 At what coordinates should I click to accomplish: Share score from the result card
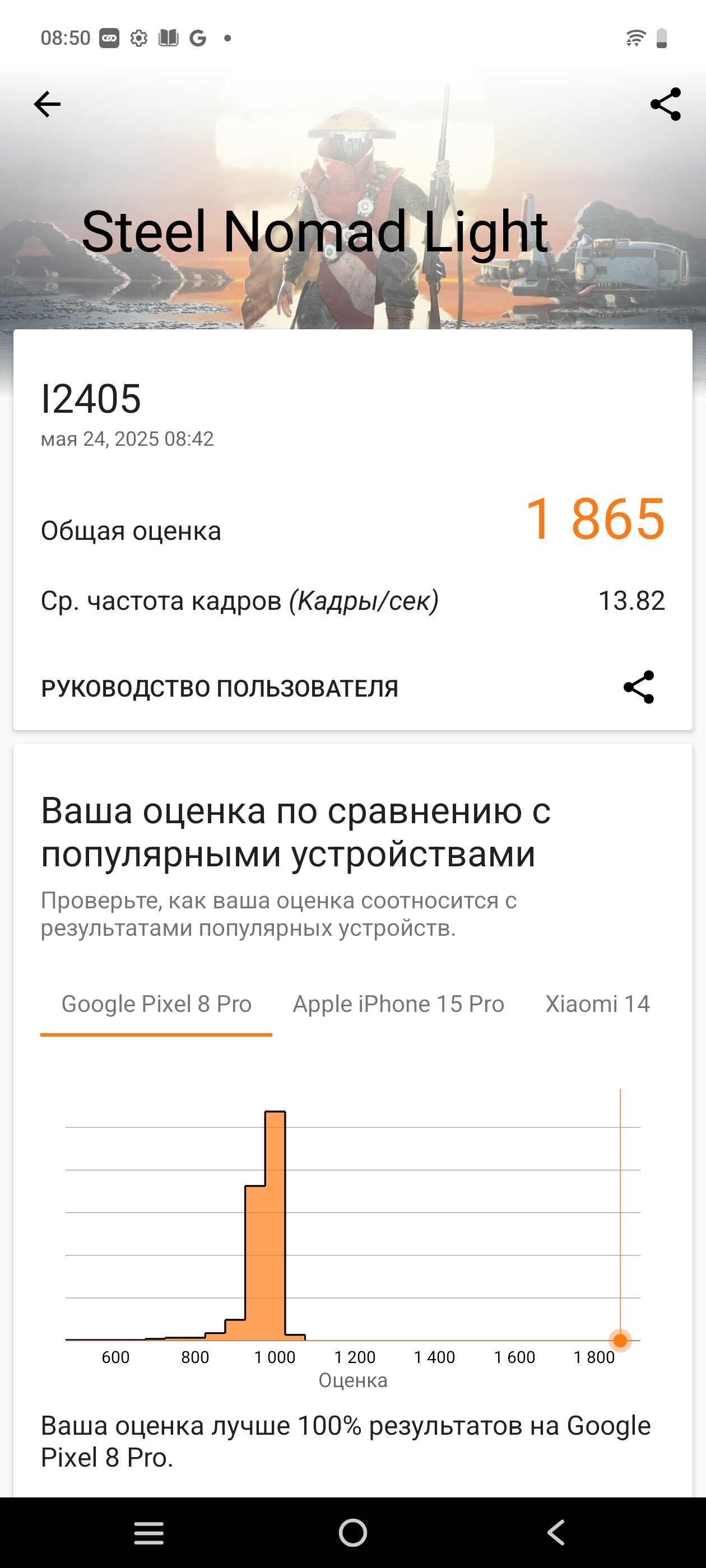pos(638,687)
